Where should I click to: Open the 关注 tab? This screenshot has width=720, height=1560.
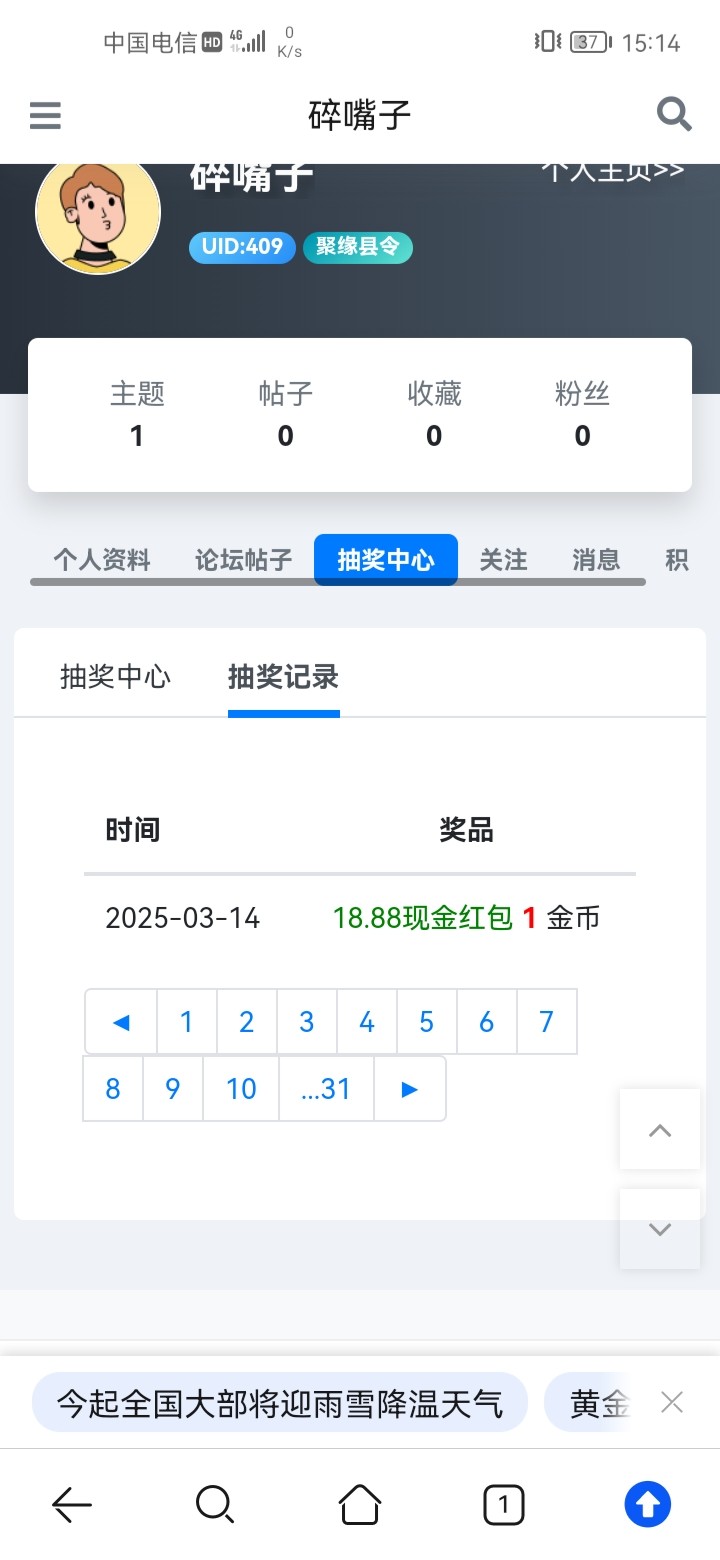tap(503, 560)
